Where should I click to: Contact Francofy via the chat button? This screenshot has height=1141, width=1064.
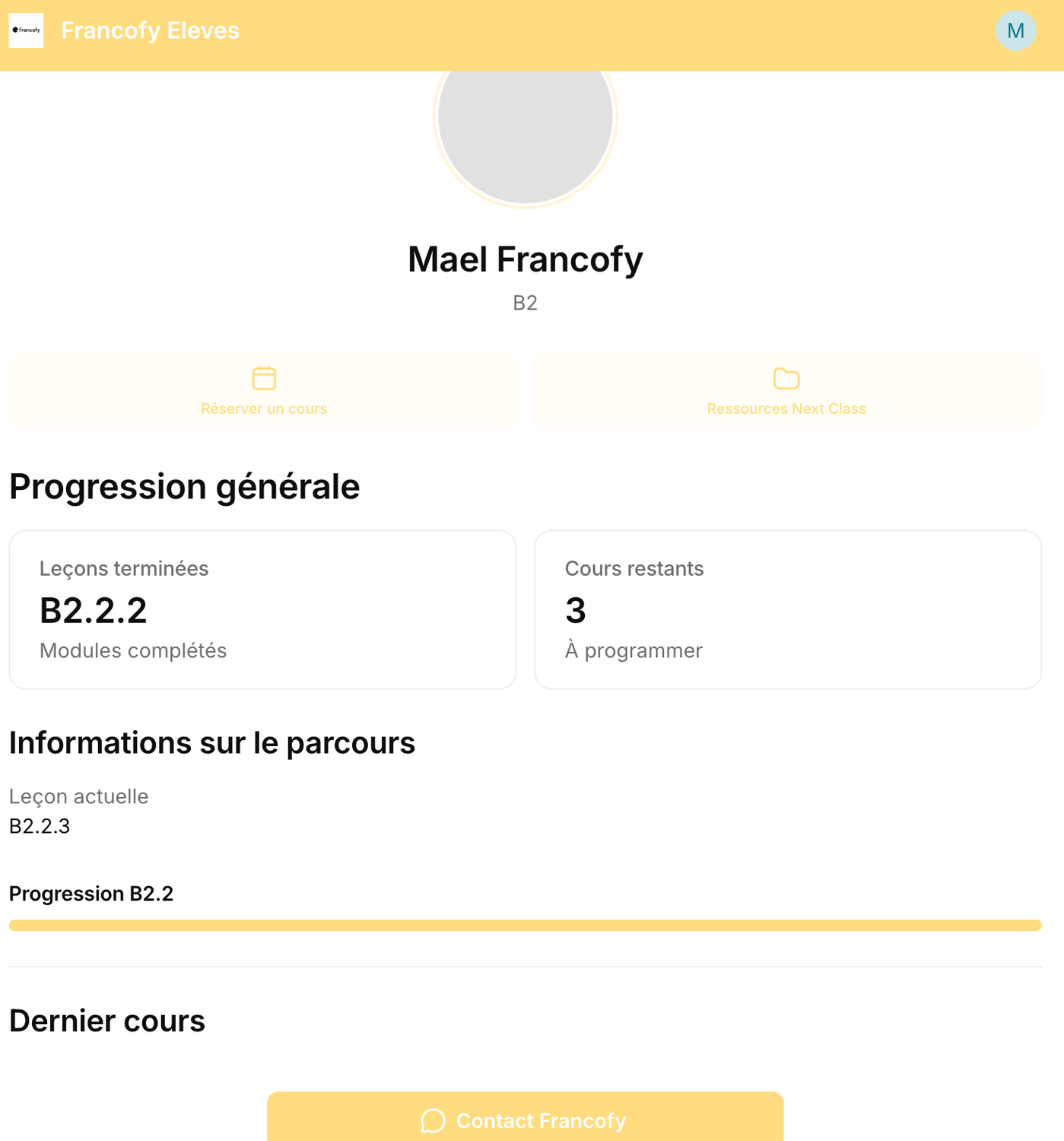coord(525,1119)
